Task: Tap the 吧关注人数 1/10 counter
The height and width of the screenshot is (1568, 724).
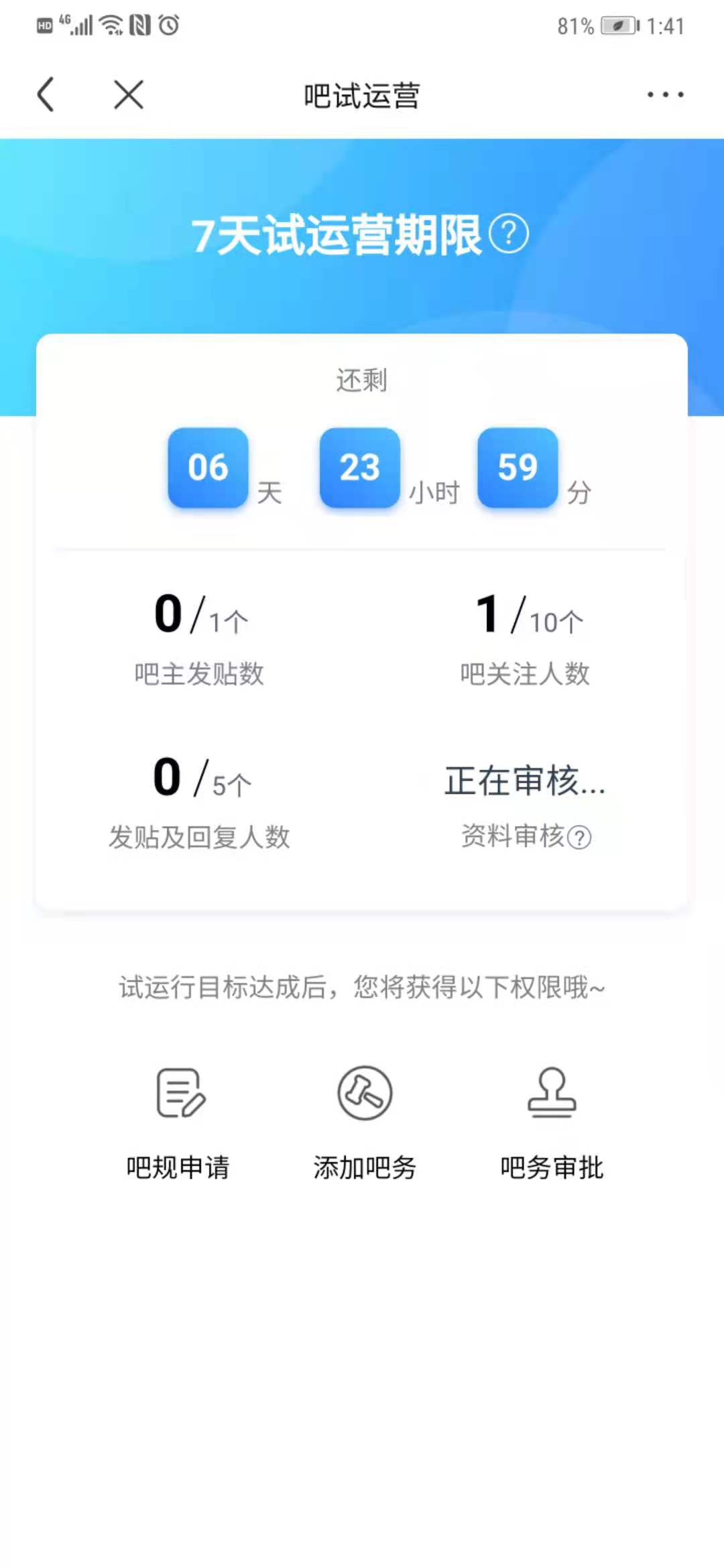Action: pyautogui.click(x=526, y=637)
